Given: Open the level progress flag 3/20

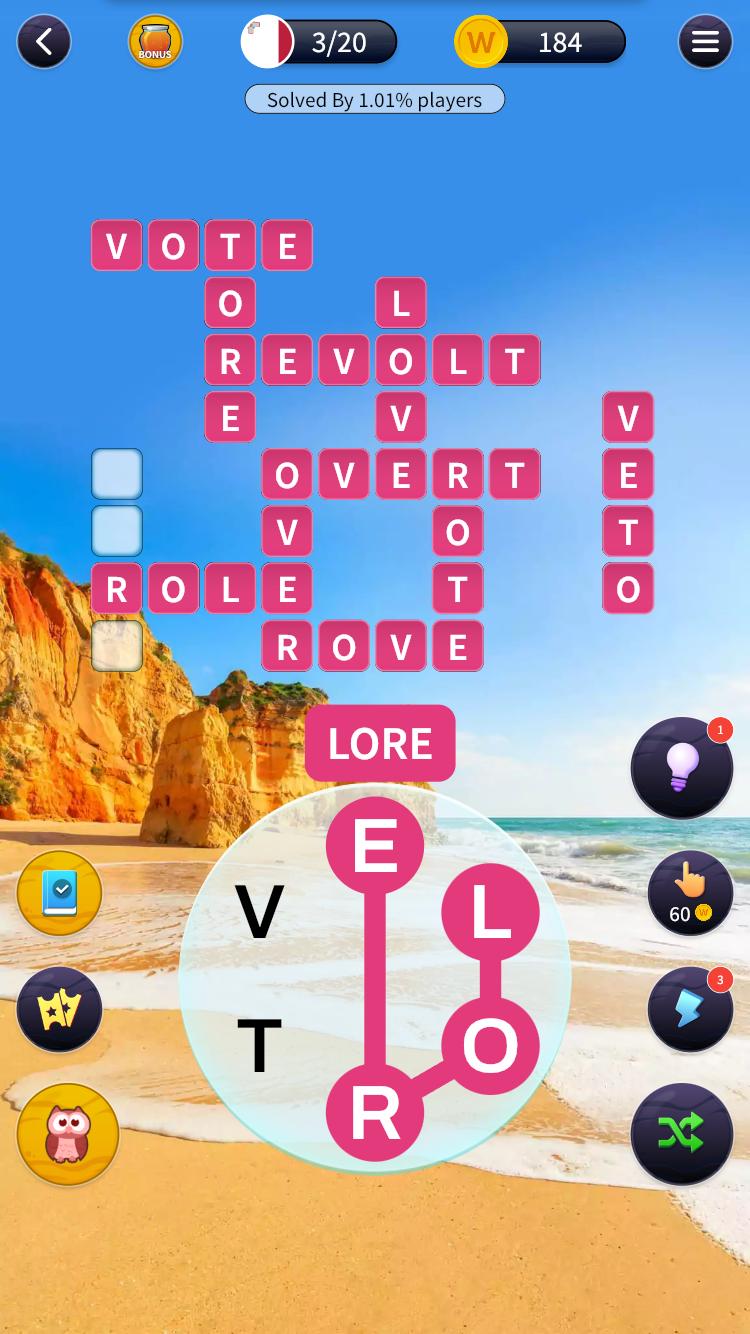Looking at the screenshot, I should [320, 42].
